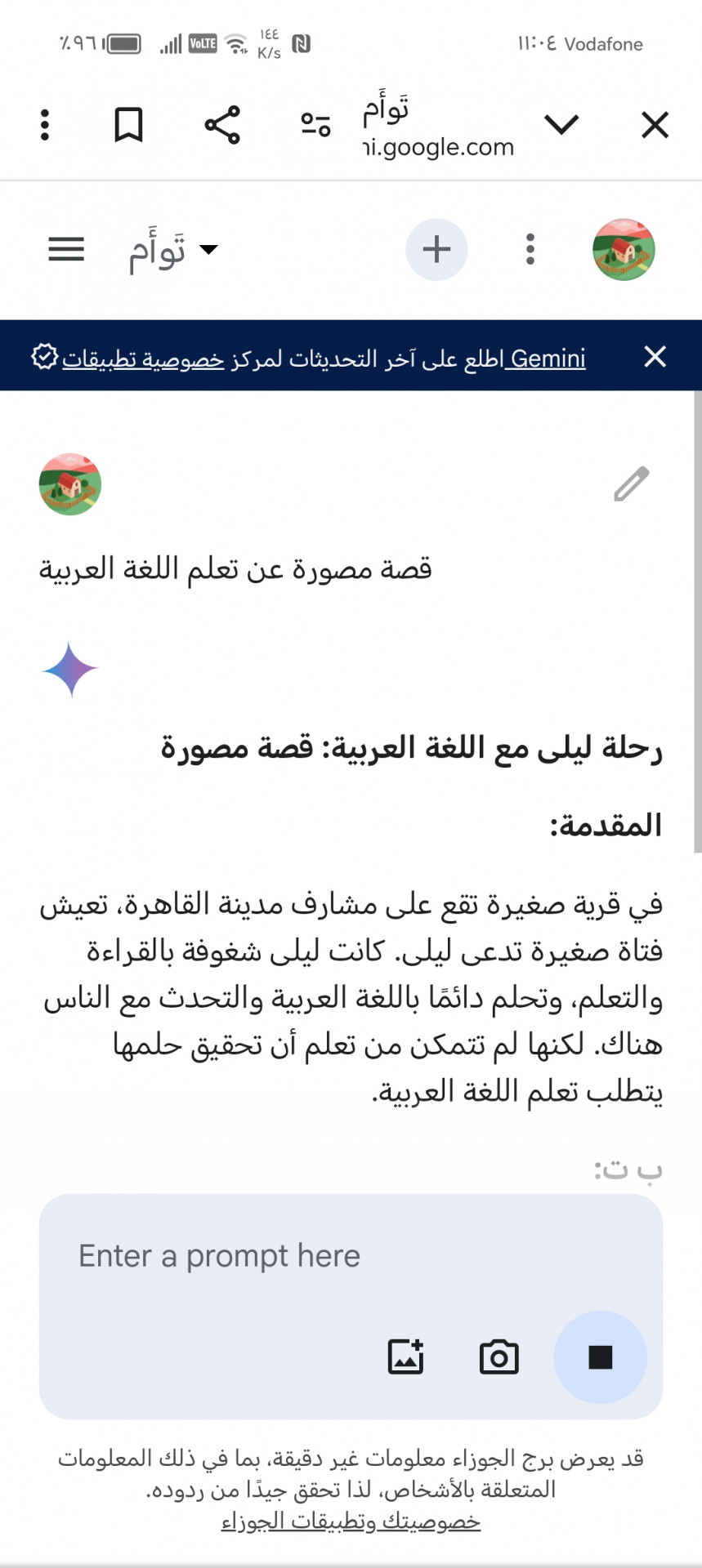Open site settings icon in browser bar
The width and height of the screenshot is (702, 1568).
(x=315, y=125)
